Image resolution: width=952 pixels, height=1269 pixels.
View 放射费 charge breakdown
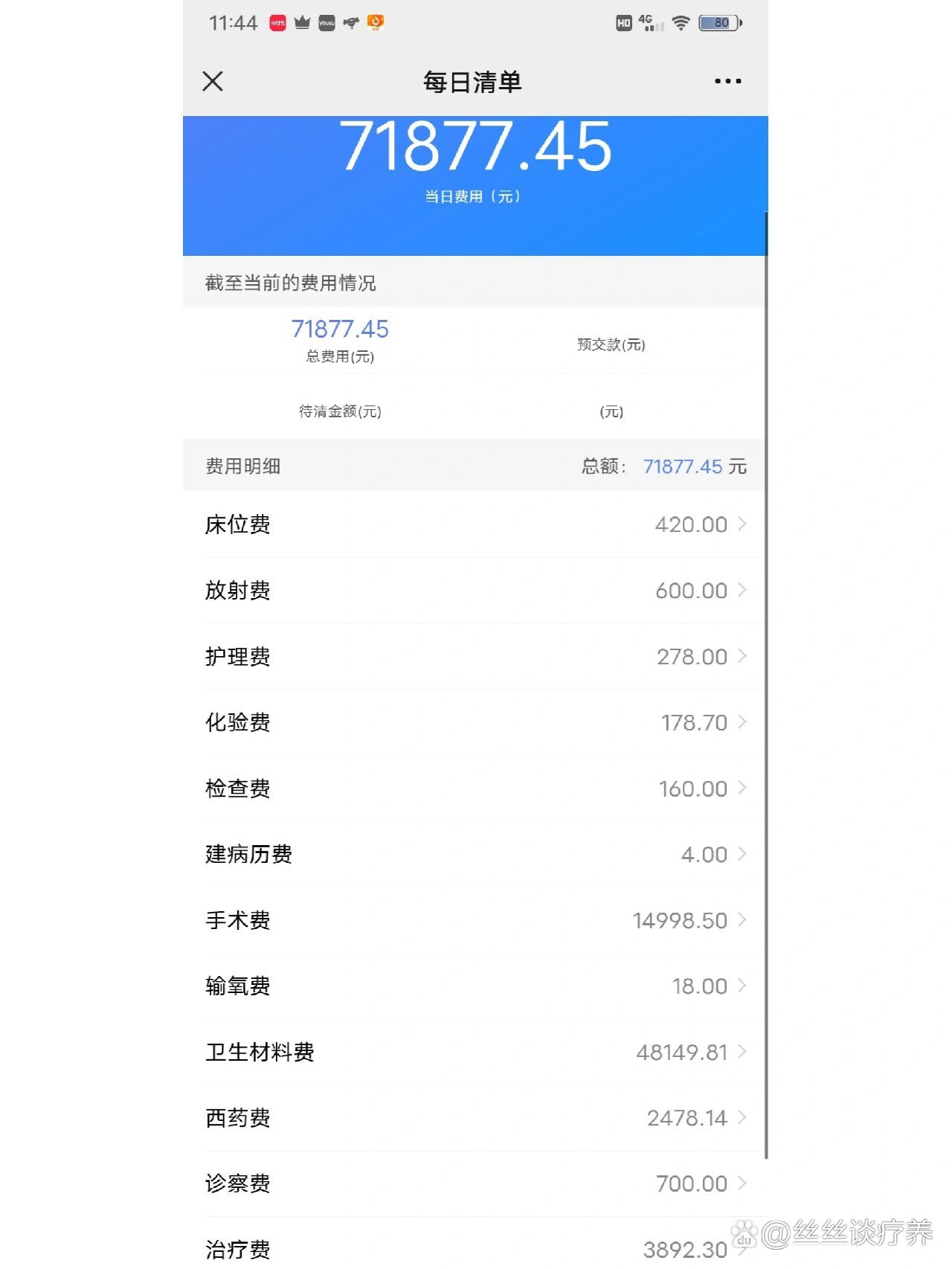tap(475, 591)
